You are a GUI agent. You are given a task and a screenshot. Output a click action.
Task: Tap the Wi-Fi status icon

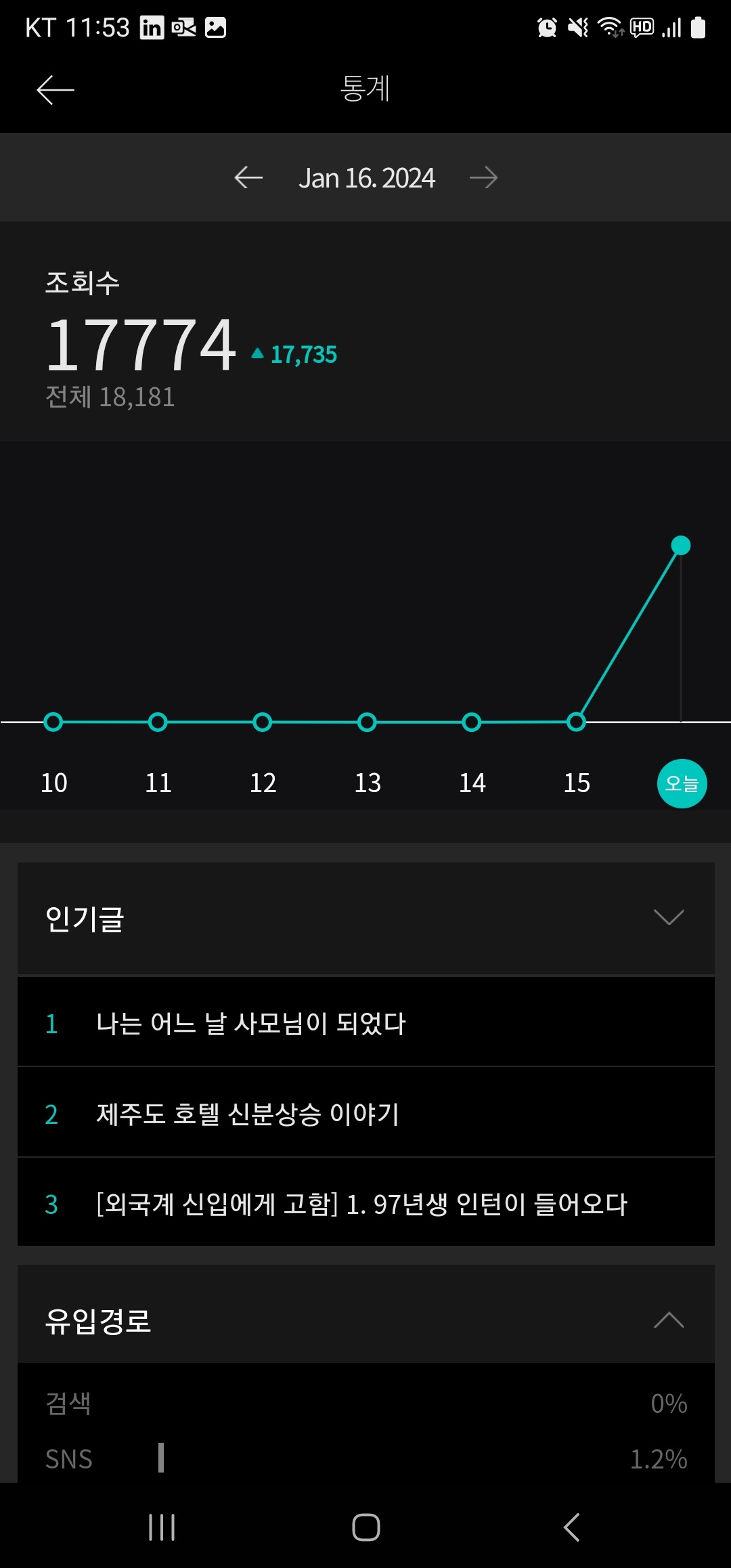(607, 27)
